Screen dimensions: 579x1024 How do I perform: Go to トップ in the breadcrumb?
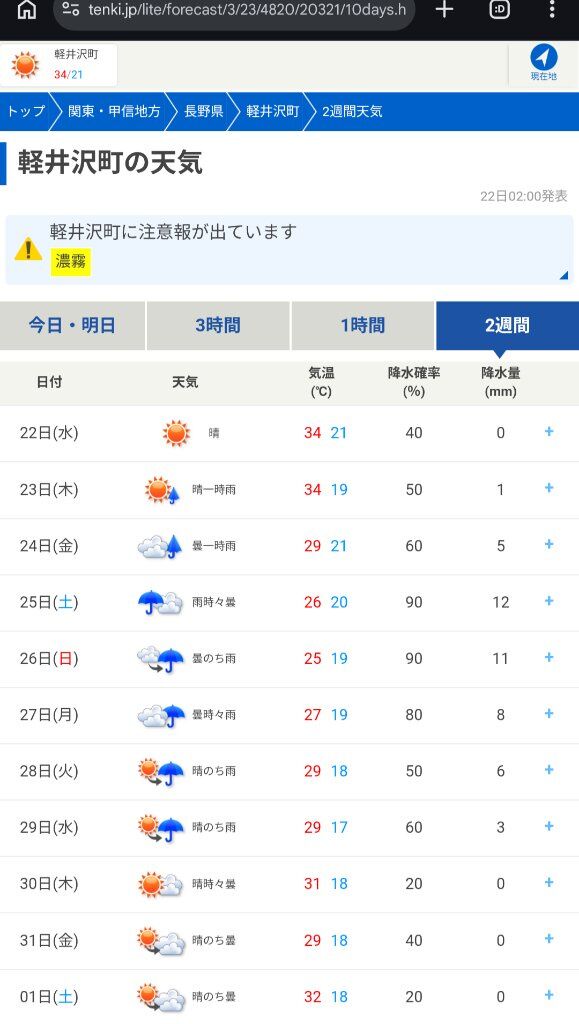pos(26,111)
